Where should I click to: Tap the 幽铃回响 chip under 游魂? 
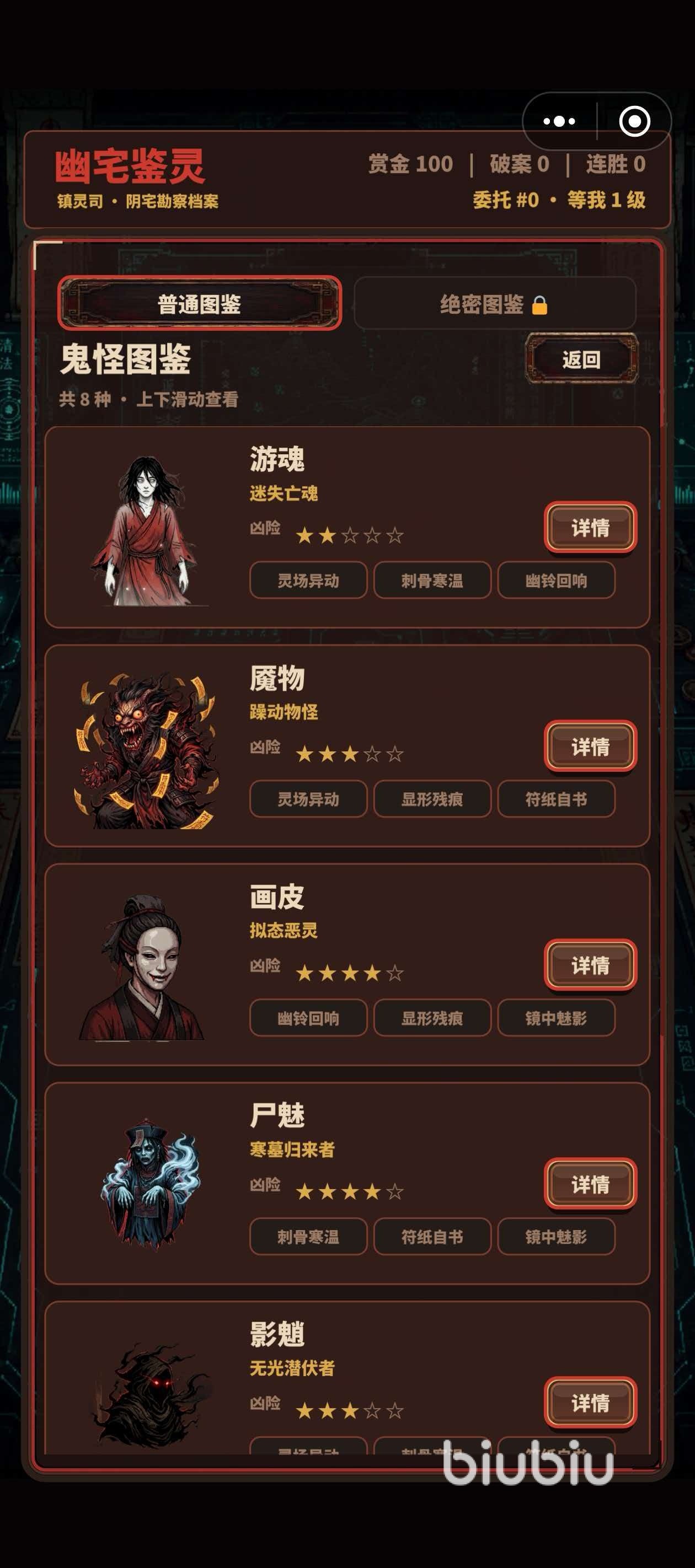556,580
